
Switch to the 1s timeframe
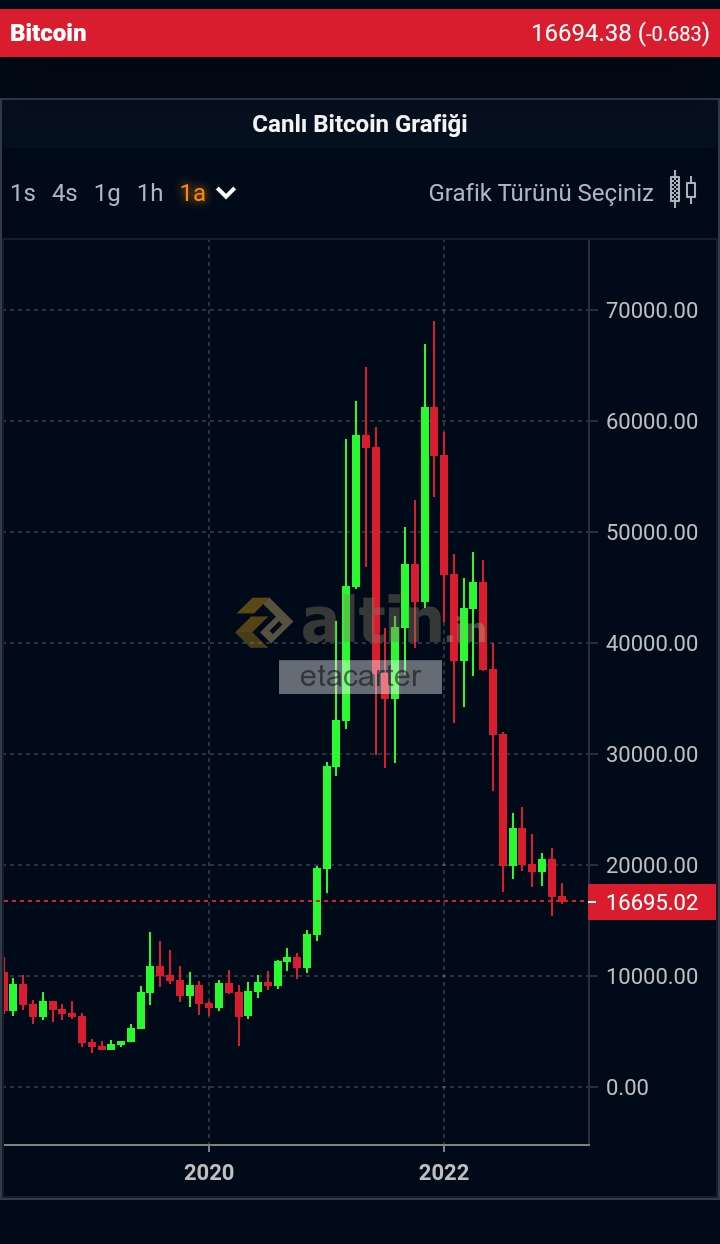[x=23, y=193]
